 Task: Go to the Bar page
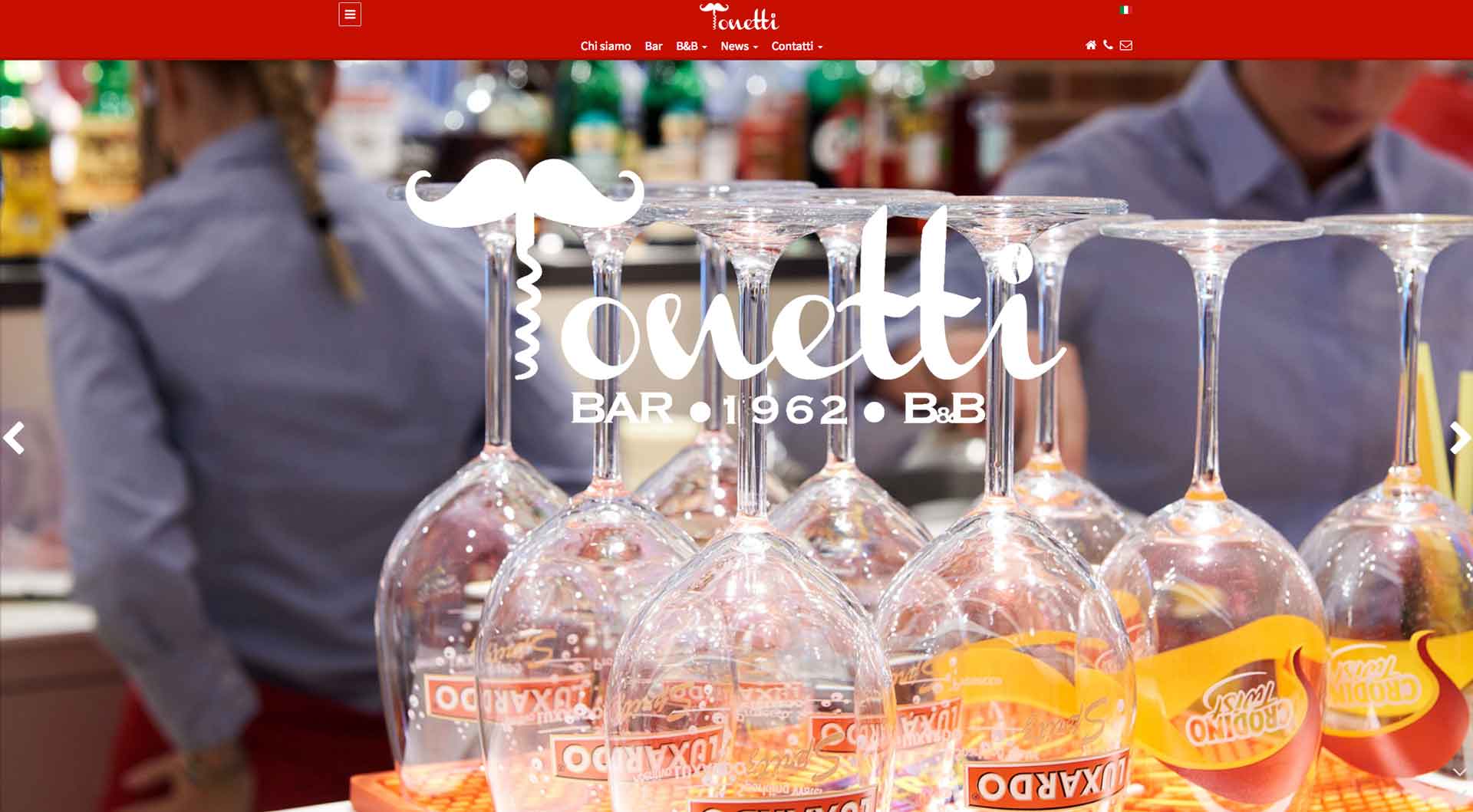(x=654, y=46)
